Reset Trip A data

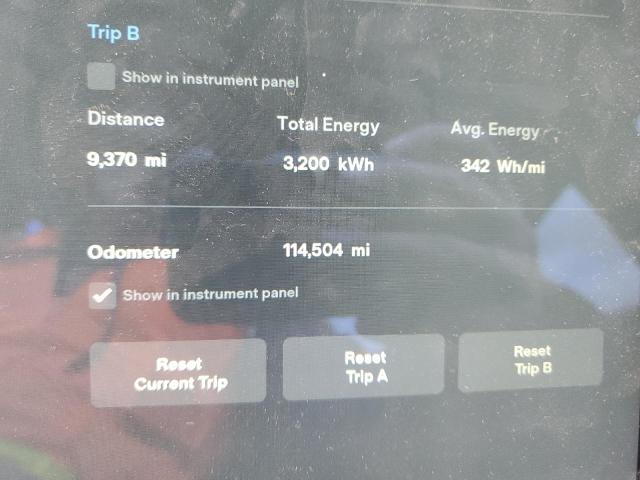[364, 366]
